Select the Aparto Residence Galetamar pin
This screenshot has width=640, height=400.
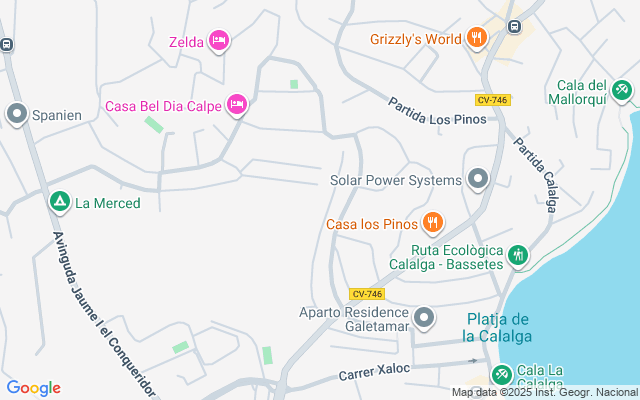coord(425,319)
